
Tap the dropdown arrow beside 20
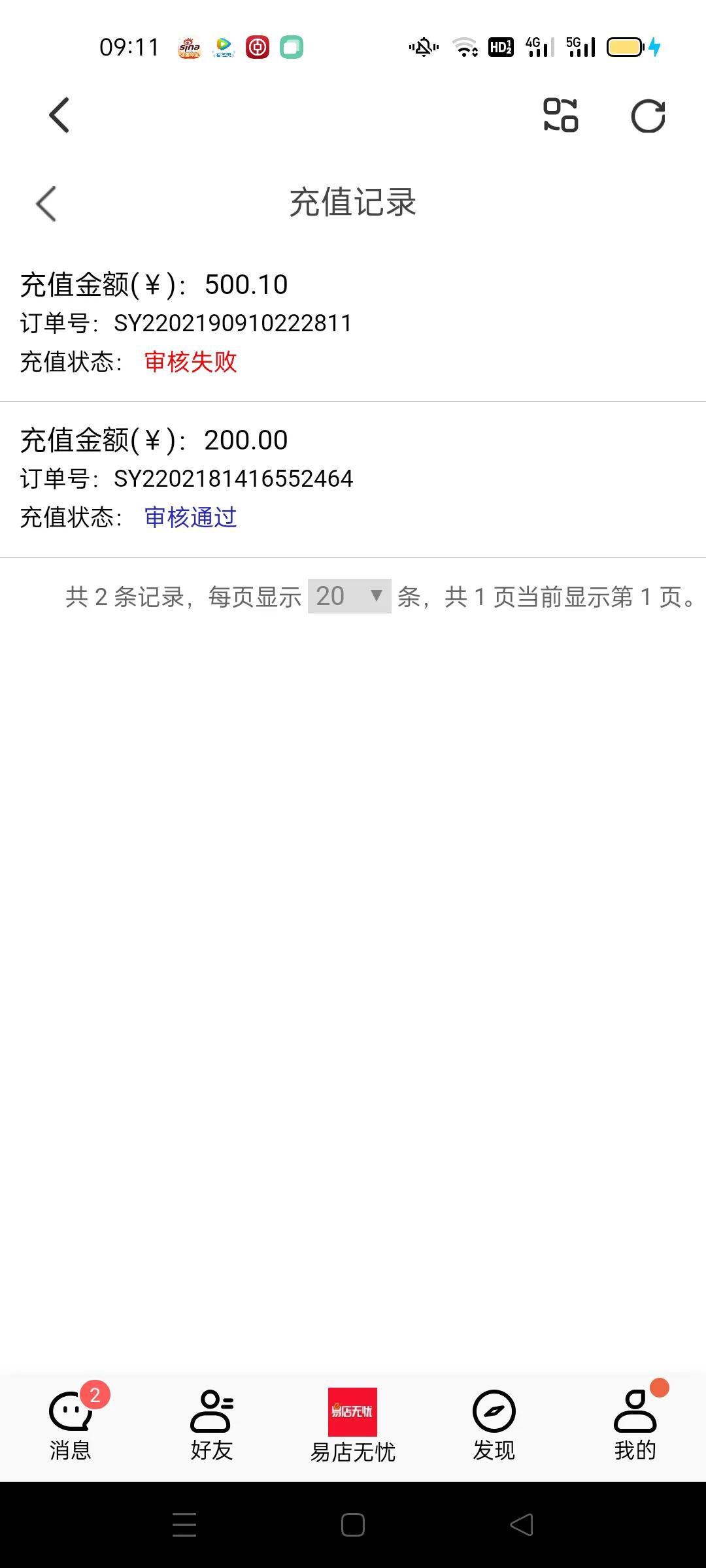click(x=378, y=596)
